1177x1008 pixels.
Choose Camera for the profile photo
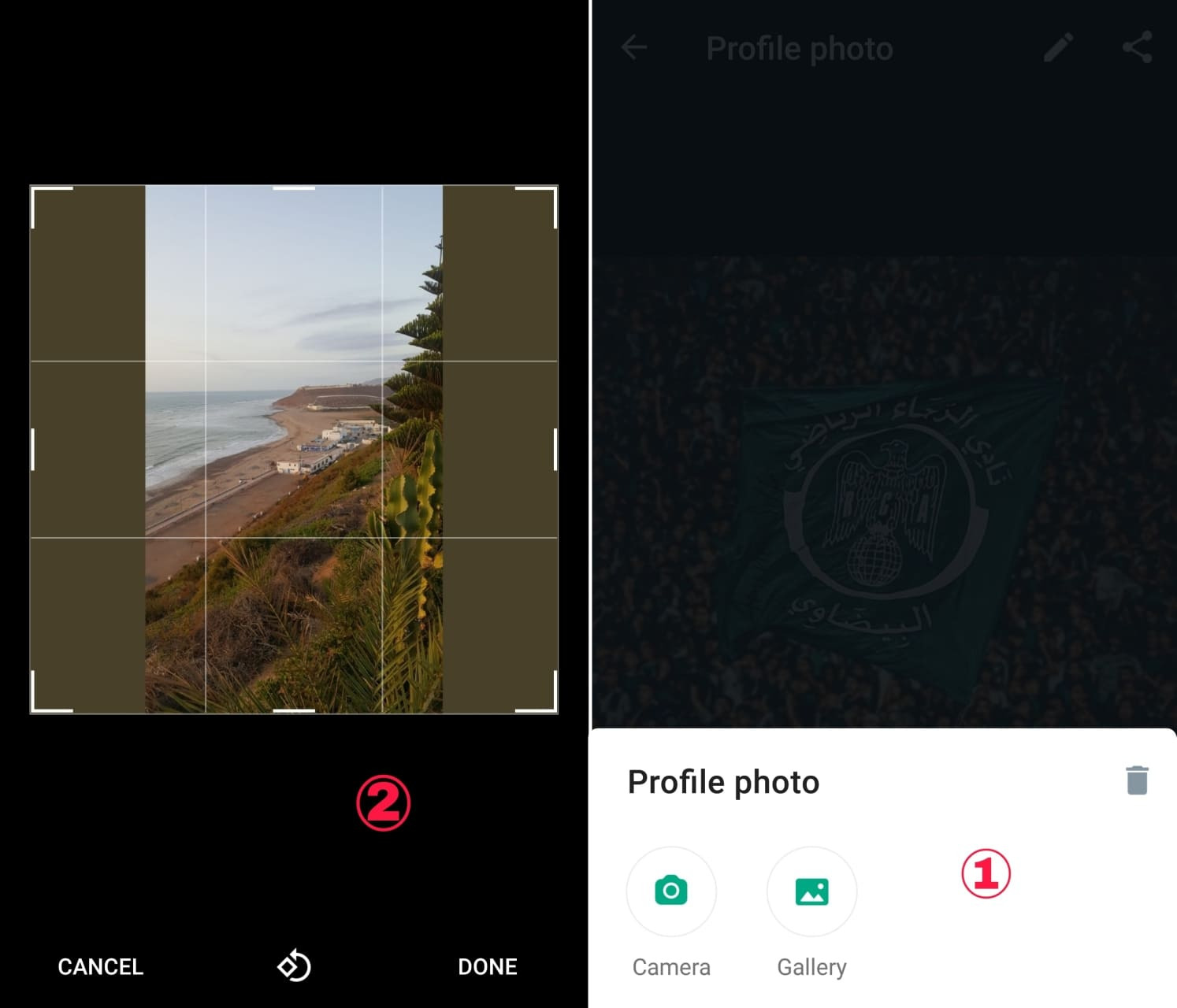(x=670, y=891)
